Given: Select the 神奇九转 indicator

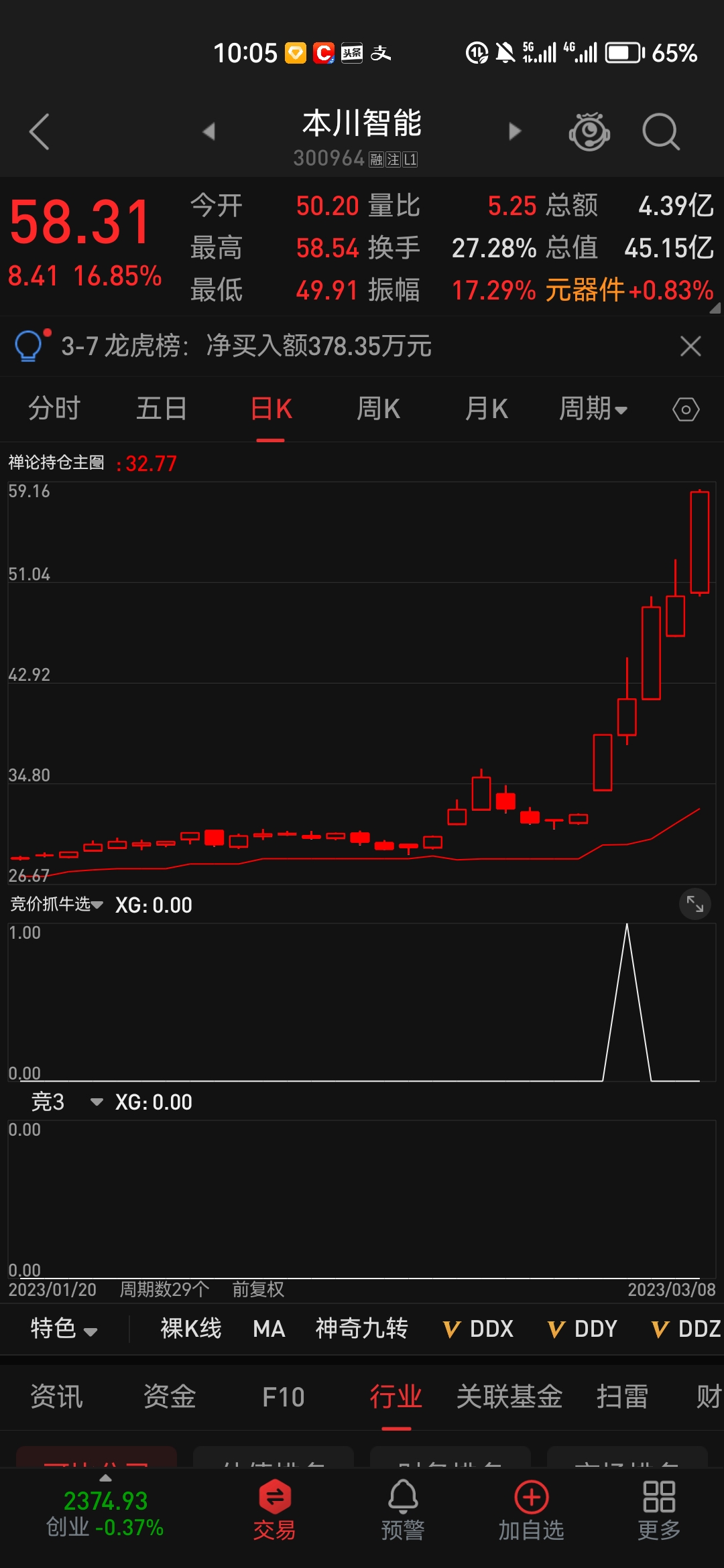Looking at the screenshot, I should (x=361, y=1328).
